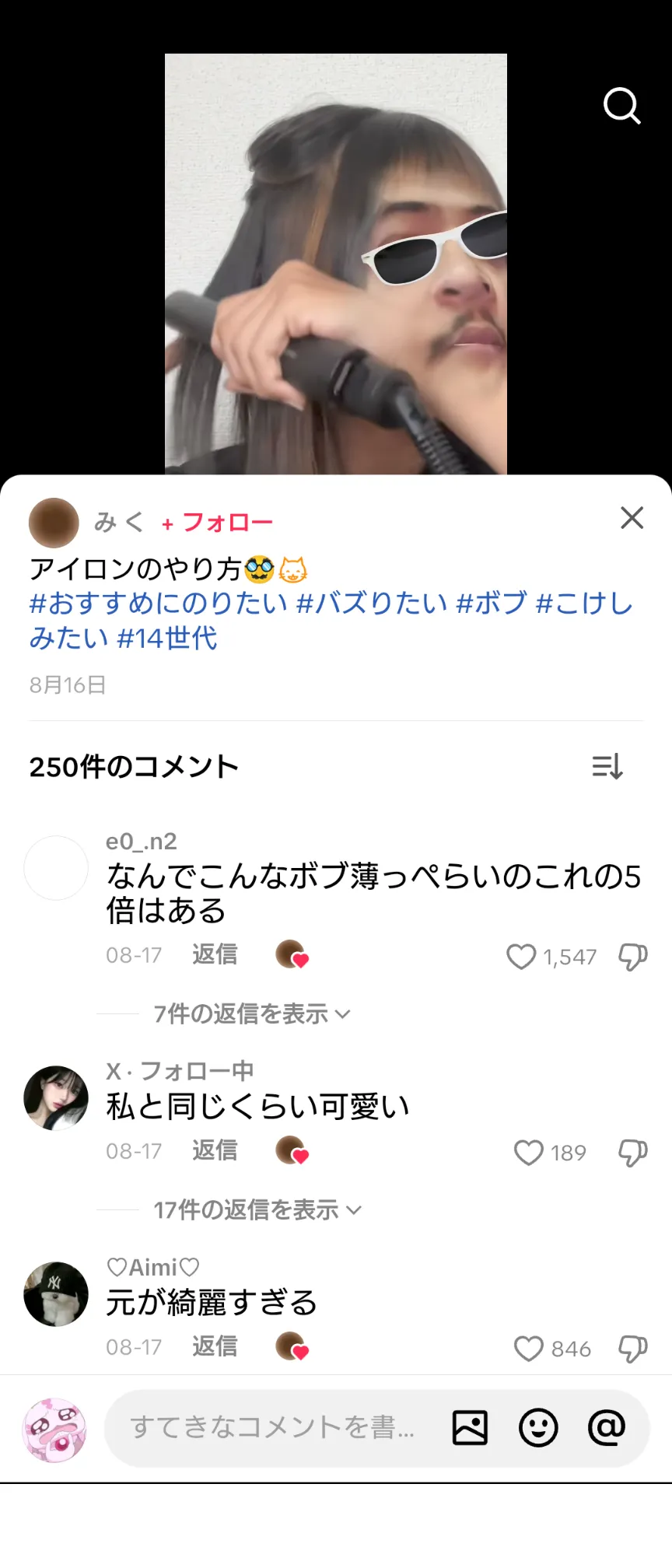The height and width of the screenshot is (1568, 672).
Task: Reply to X's comment
Action: click(215, 1150)
